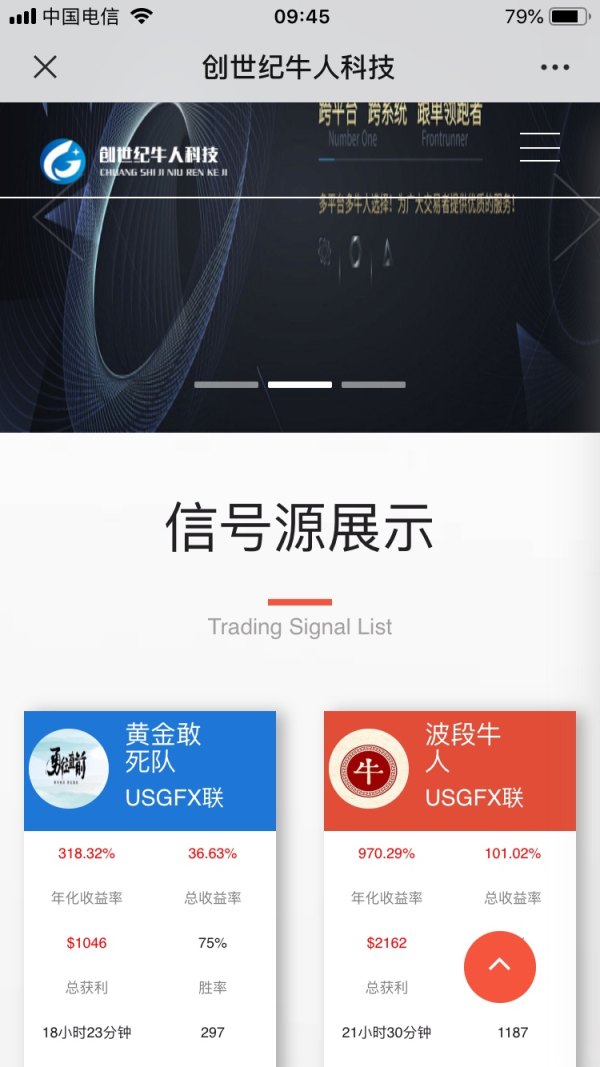Close the 创世纪牛人科技 webview page
The width and height of the screenshot is (600, 1067).
coord(45,67)
